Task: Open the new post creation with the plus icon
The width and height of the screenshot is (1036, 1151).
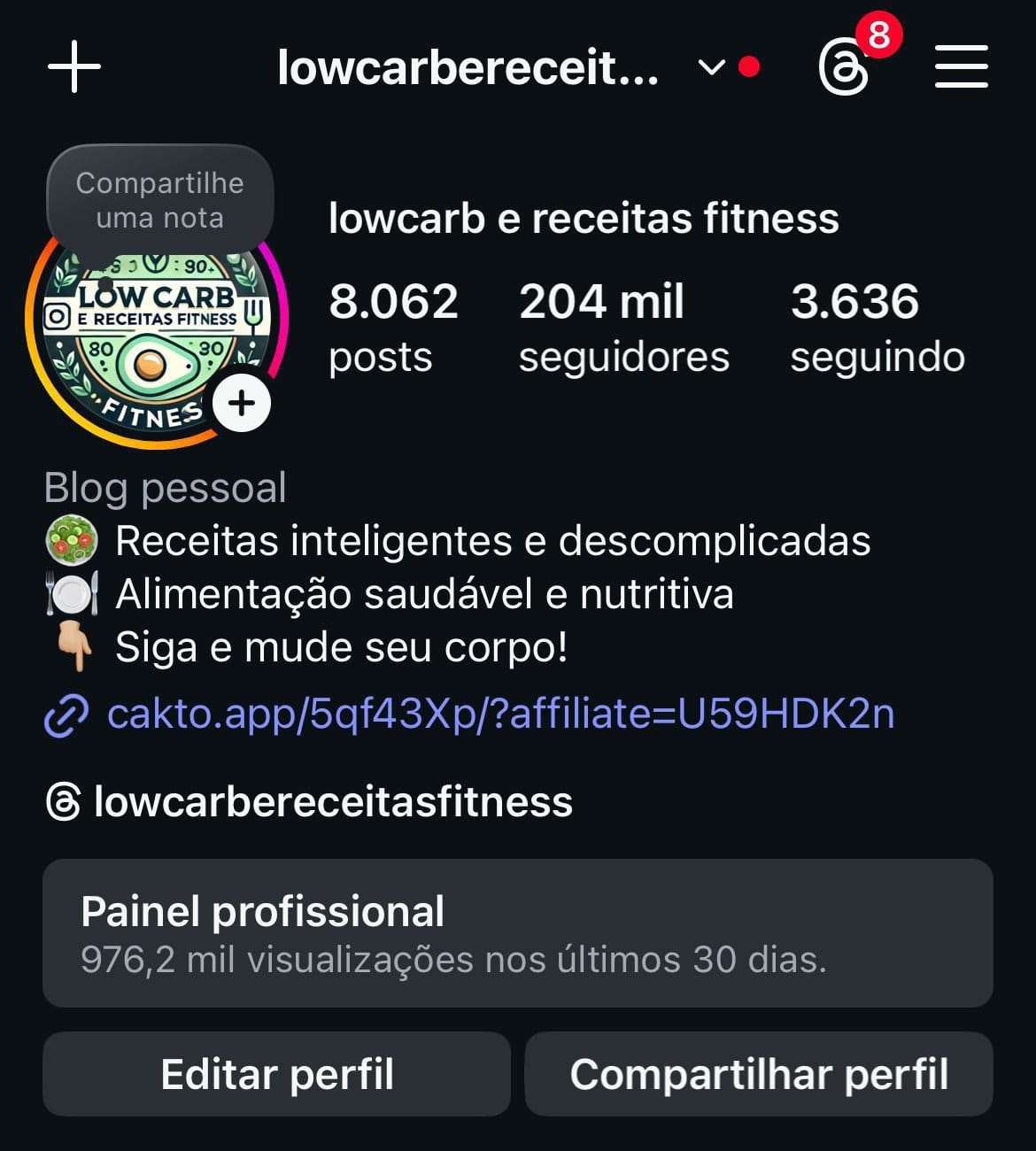Action: click(73, 66)
